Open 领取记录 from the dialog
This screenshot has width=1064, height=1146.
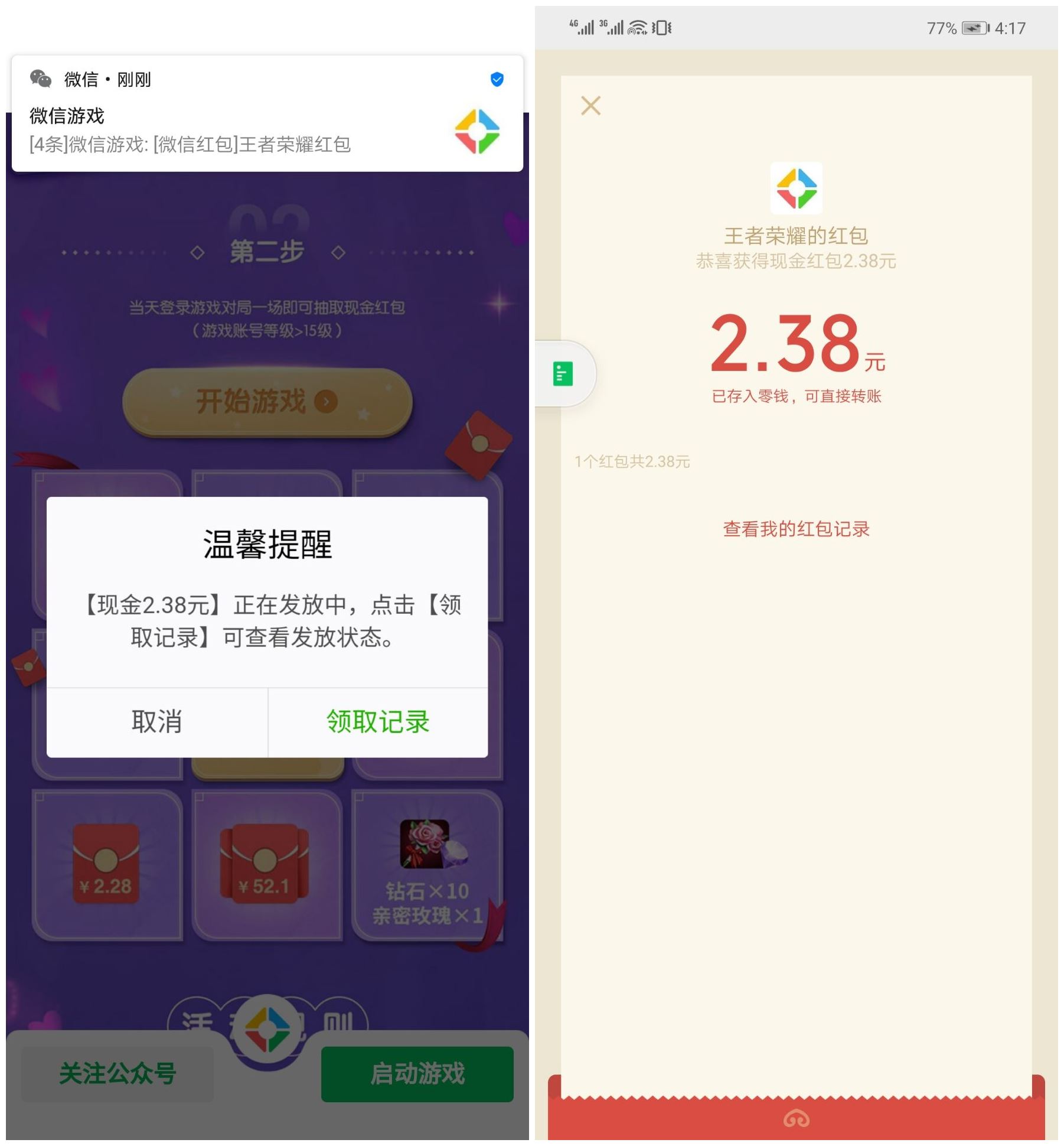click(378, 722)
